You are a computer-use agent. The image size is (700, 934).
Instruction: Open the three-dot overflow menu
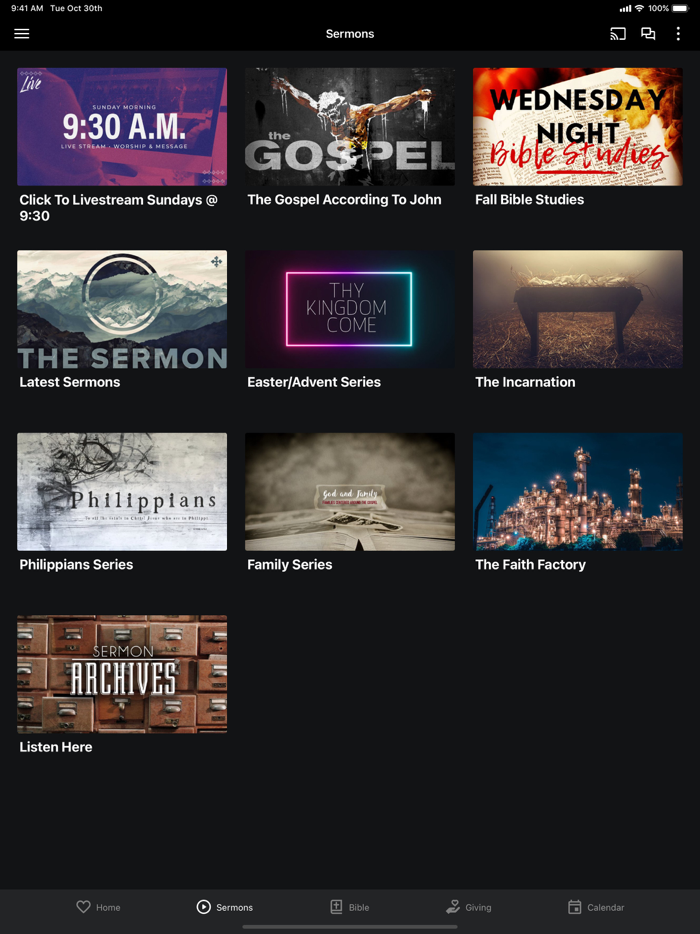(x=678, y=34)
